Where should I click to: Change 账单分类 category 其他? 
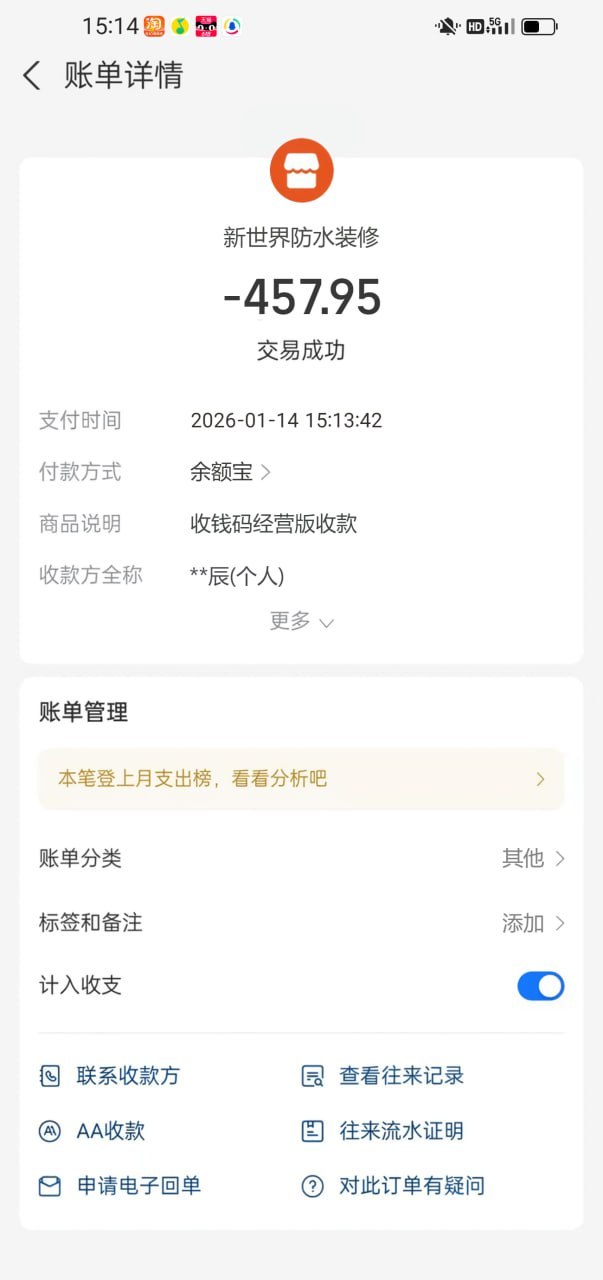(x=532, y=858)
